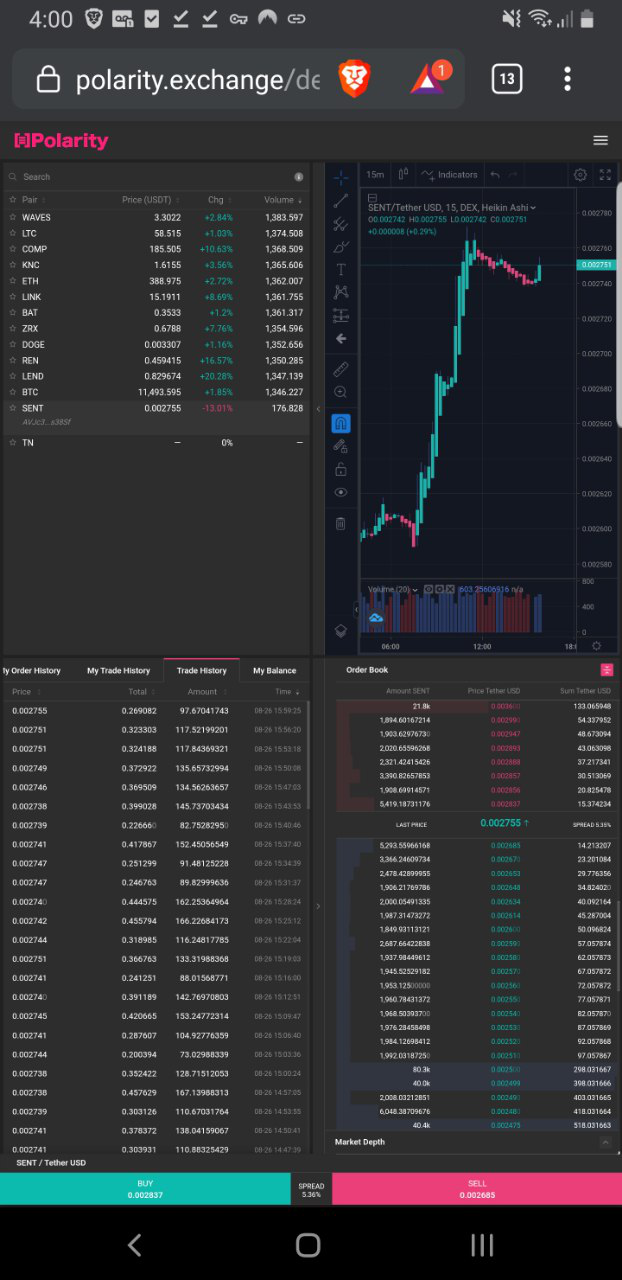Tap the SELL 0.002685 button
622x1280 pixels.
pos(475,1188)
